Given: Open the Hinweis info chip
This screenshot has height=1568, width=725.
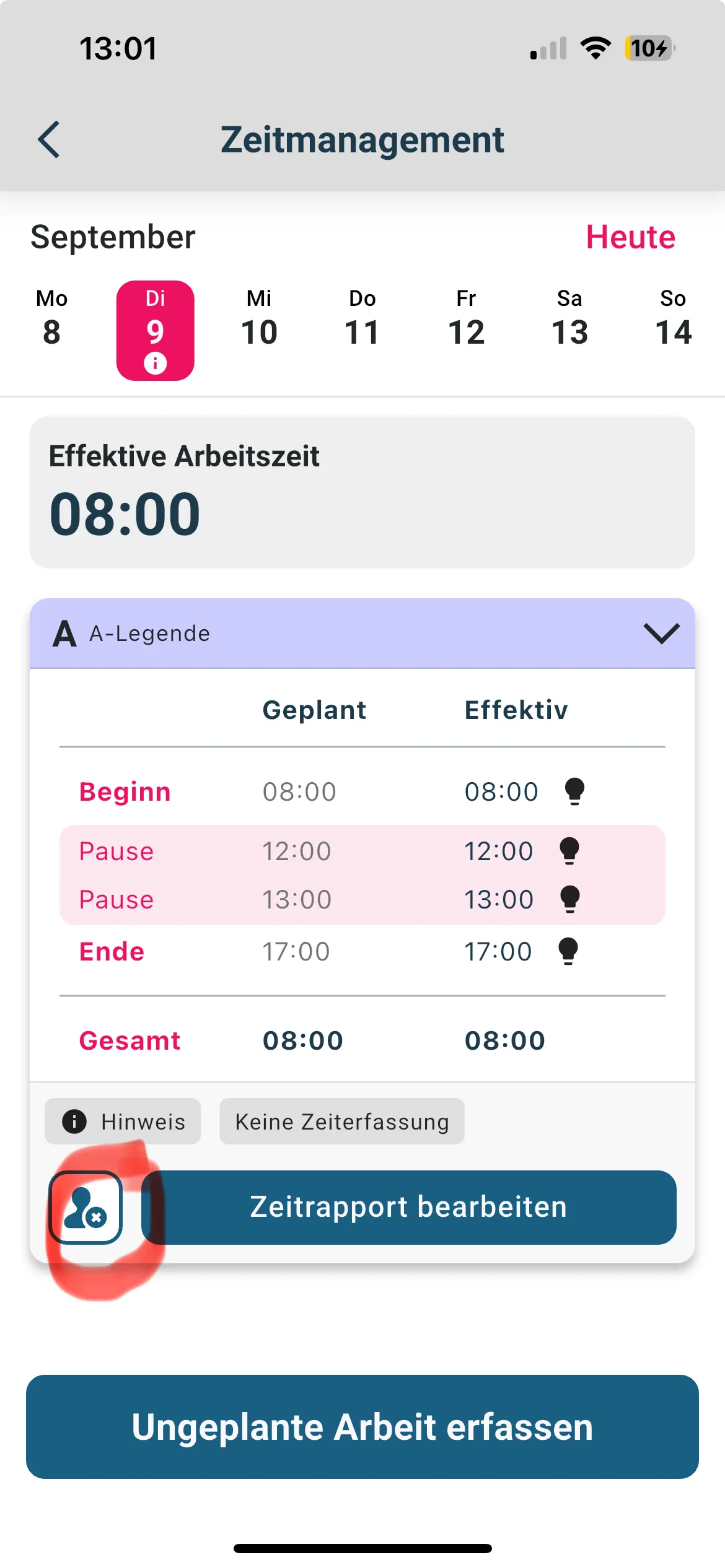Looking at the screenshot, I should (x=123, y=1122).
